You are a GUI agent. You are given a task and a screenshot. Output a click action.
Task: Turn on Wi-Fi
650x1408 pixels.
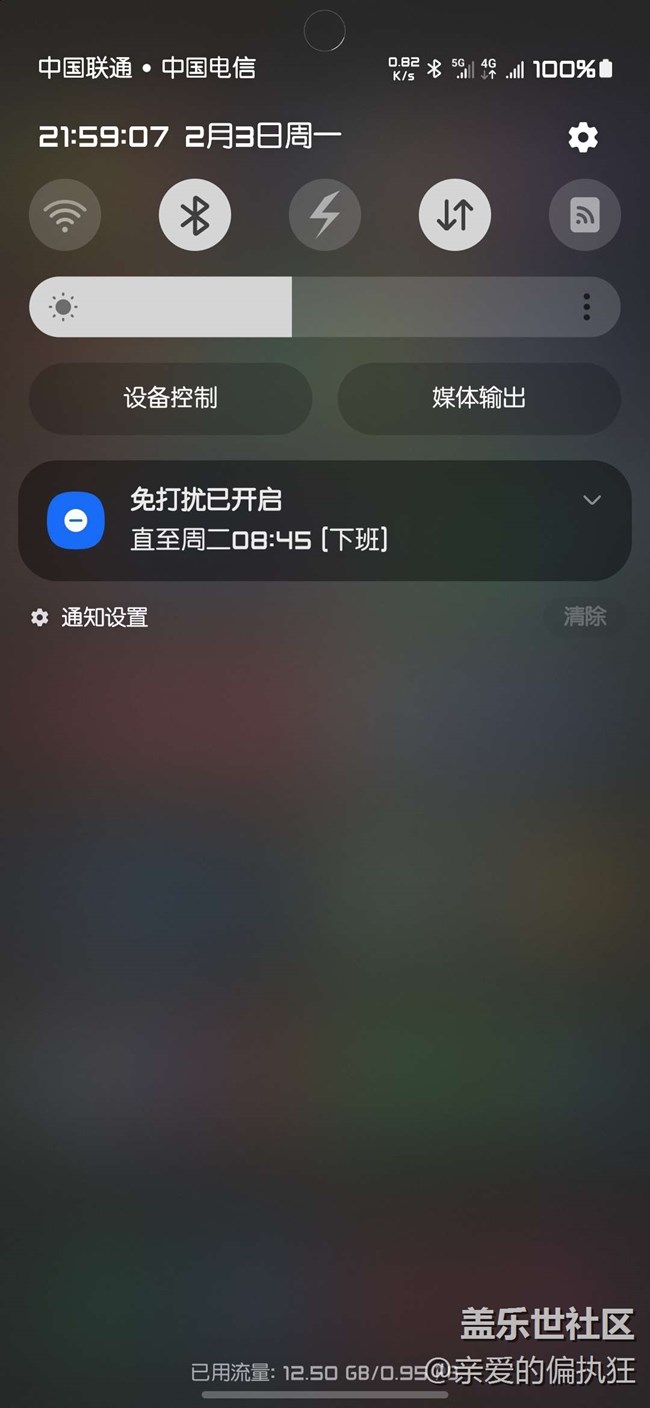pos(65,215)
